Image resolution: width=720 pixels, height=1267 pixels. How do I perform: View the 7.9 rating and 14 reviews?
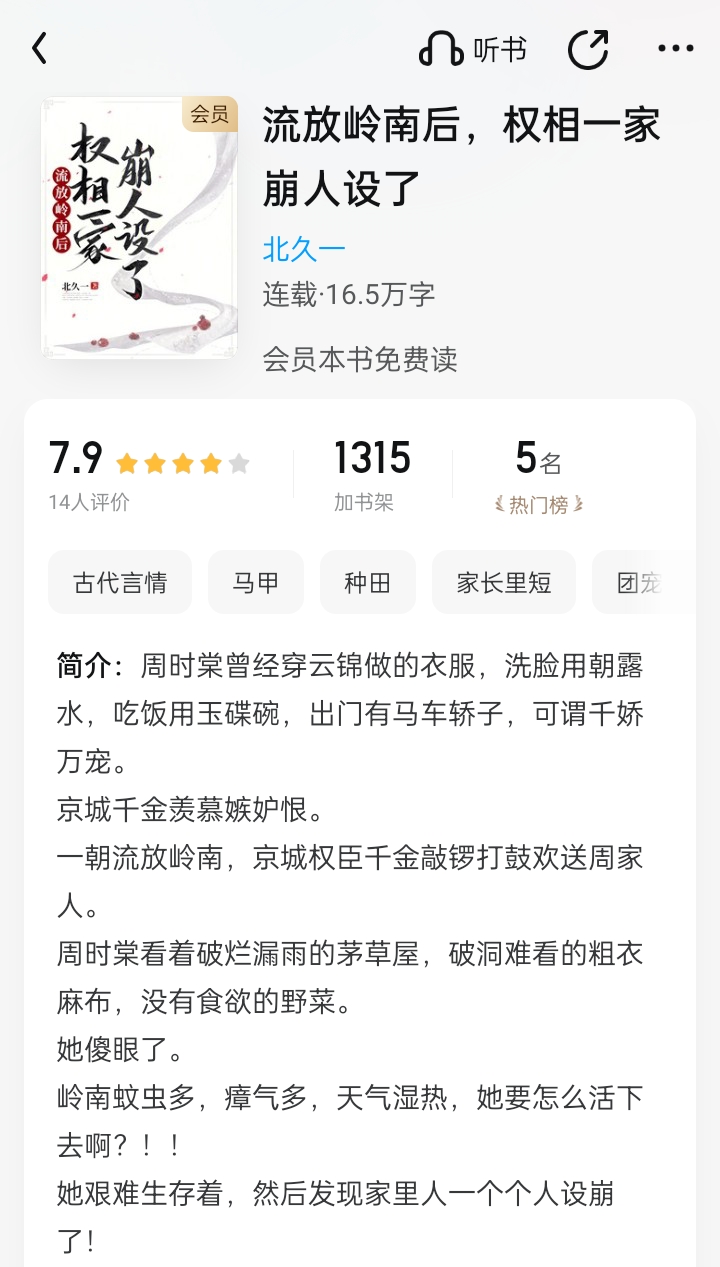click(150, 475)
